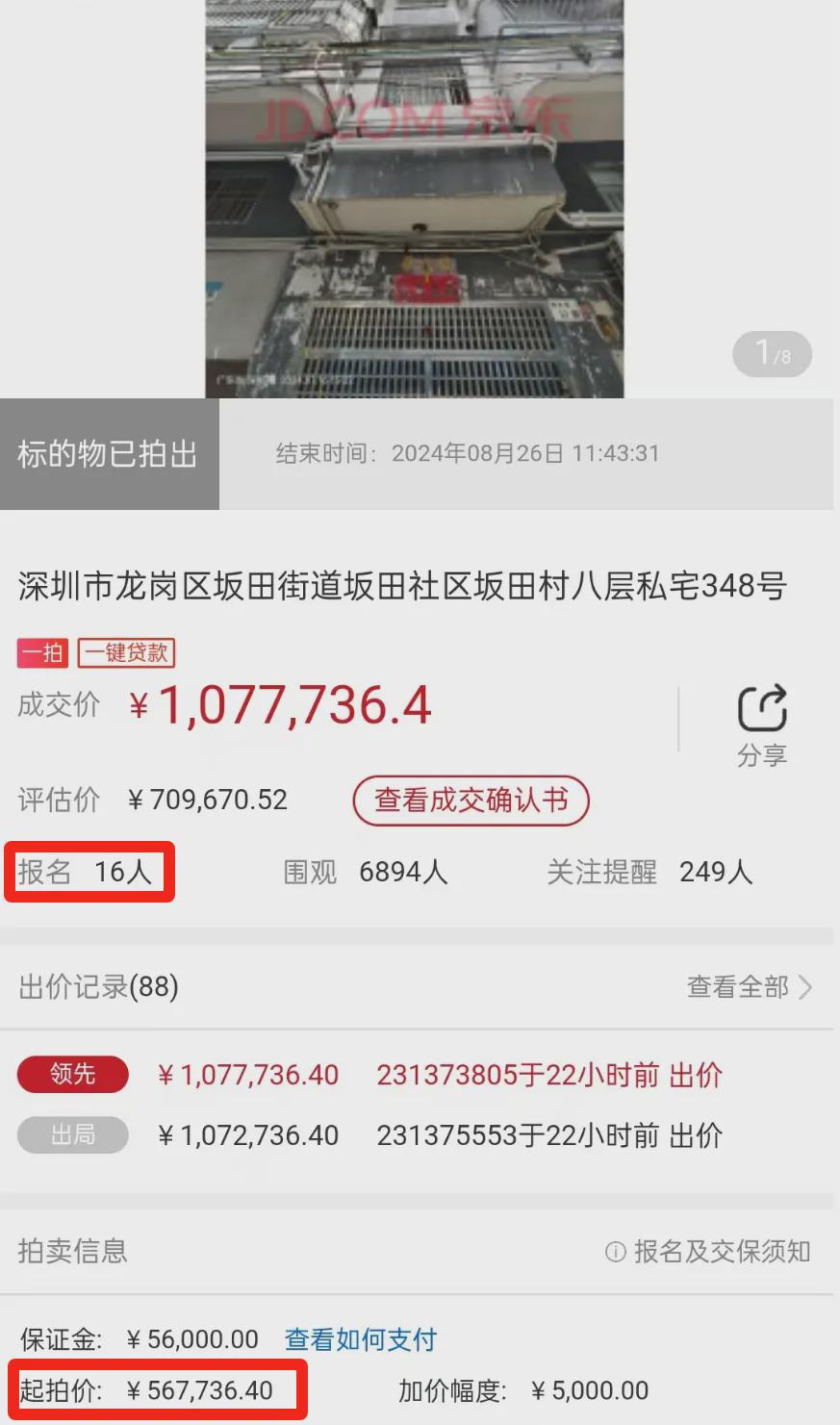This screenshot has height=1425, width=840.
Task: Tap 查看如何支付 link
Action: 361,1339
